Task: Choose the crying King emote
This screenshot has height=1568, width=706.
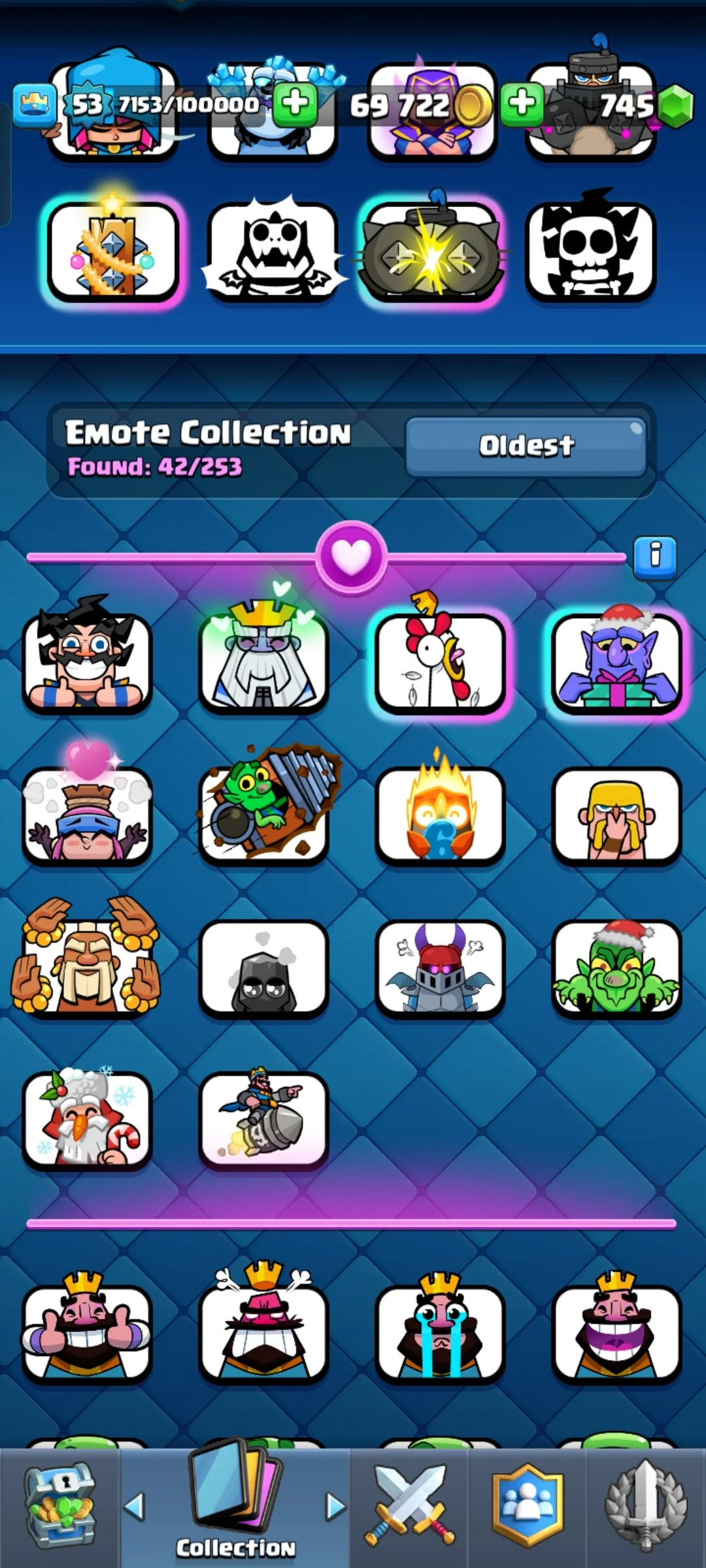Action: (440, 1333)
